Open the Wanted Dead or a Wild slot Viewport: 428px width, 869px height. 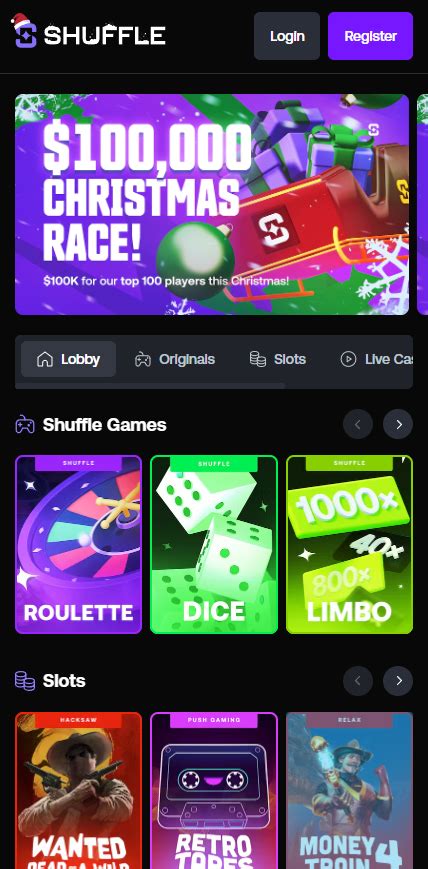click(78, 790)
